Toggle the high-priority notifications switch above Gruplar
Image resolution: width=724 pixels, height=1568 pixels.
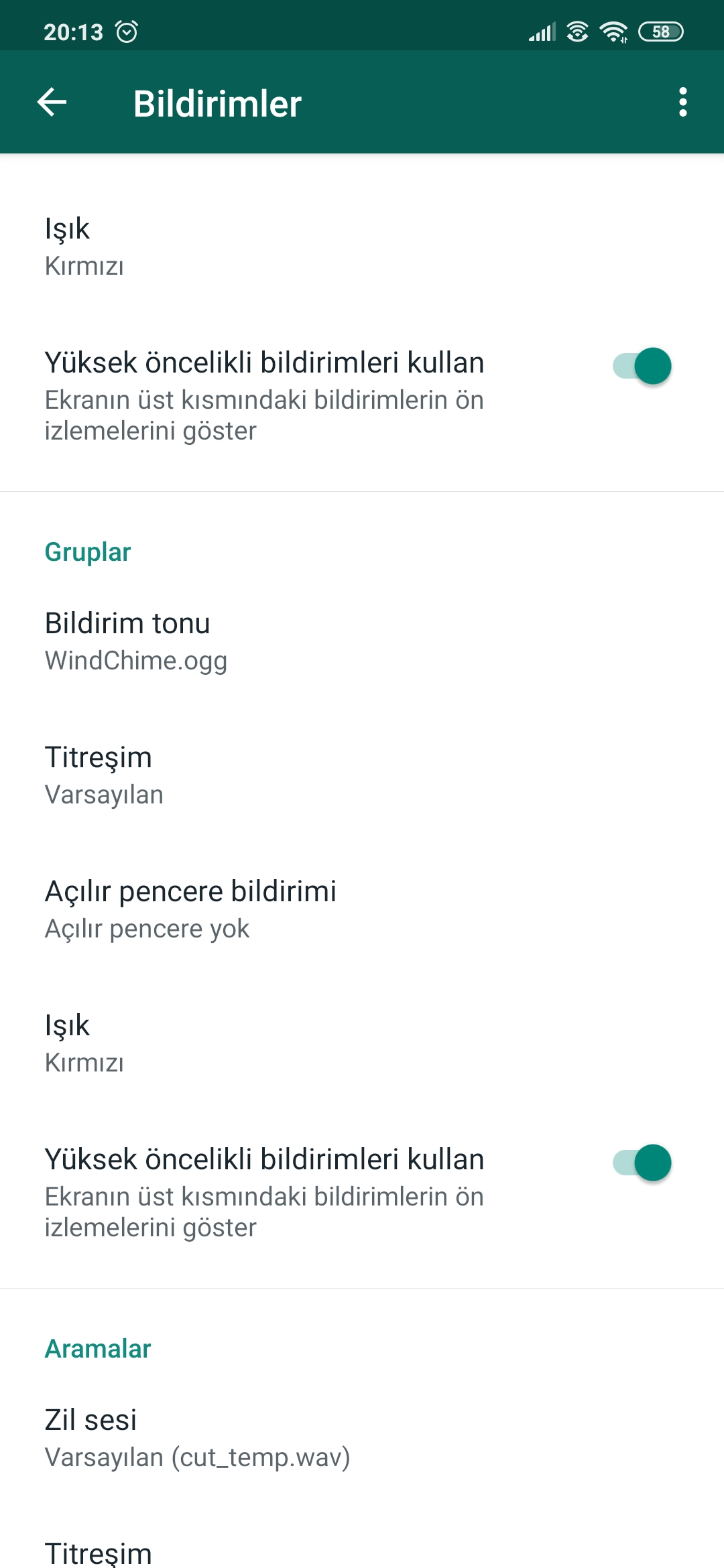642,366
